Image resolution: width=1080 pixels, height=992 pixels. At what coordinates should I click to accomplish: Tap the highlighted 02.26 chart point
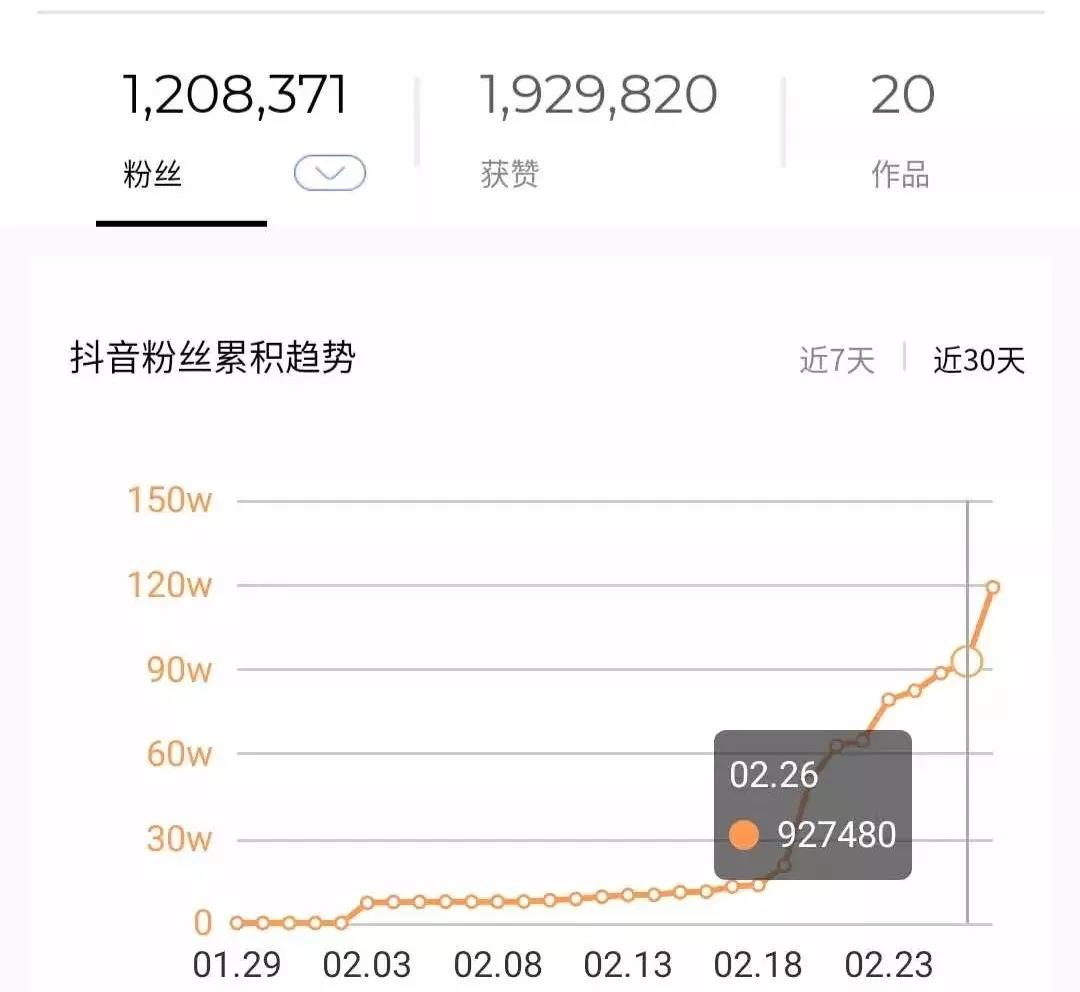(967, 661)
